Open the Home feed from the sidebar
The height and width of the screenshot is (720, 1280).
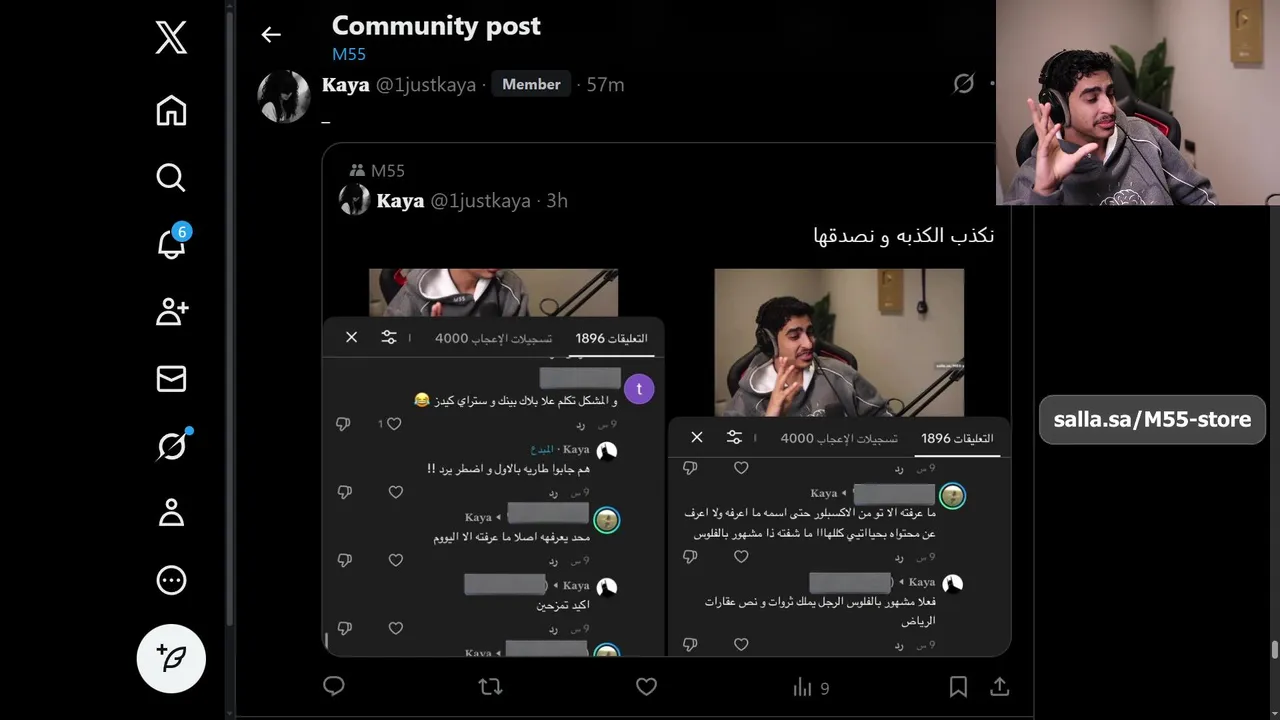(171, 110)
